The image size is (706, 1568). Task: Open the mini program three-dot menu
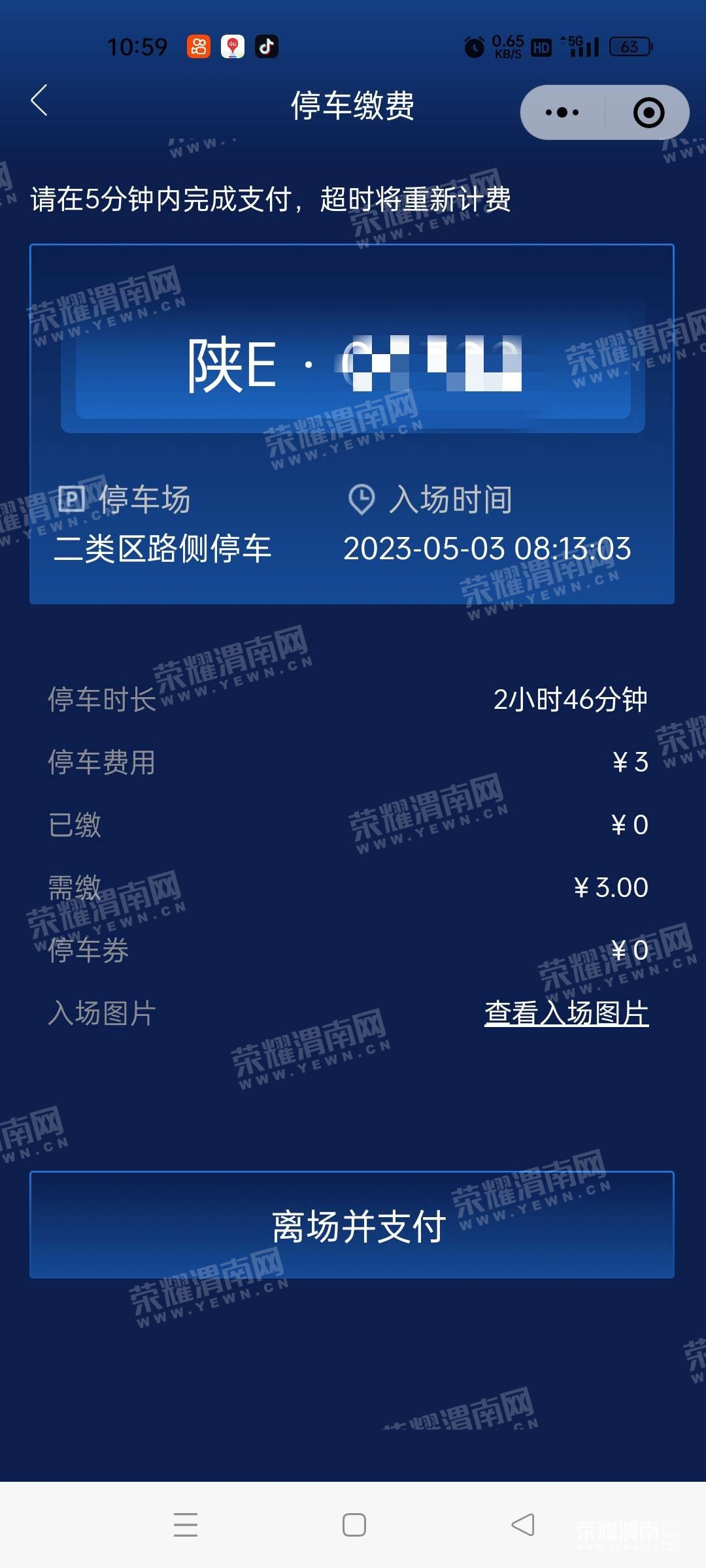[562, 112]
